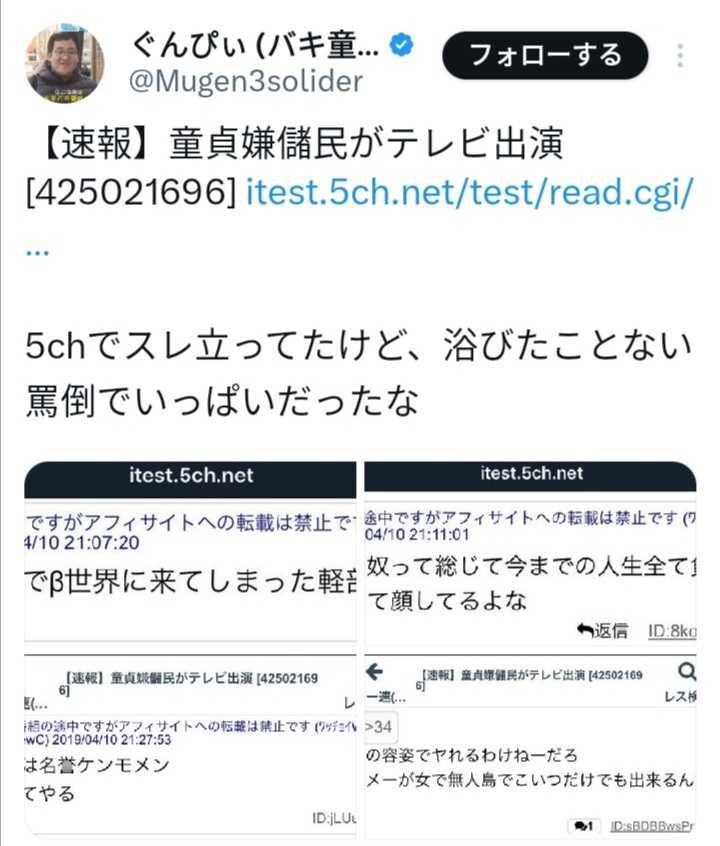Image resolution: width=720 pixels, height=846 pixels.
Task: Open the @Mugen3solider profile name
Action: [246, 80]
